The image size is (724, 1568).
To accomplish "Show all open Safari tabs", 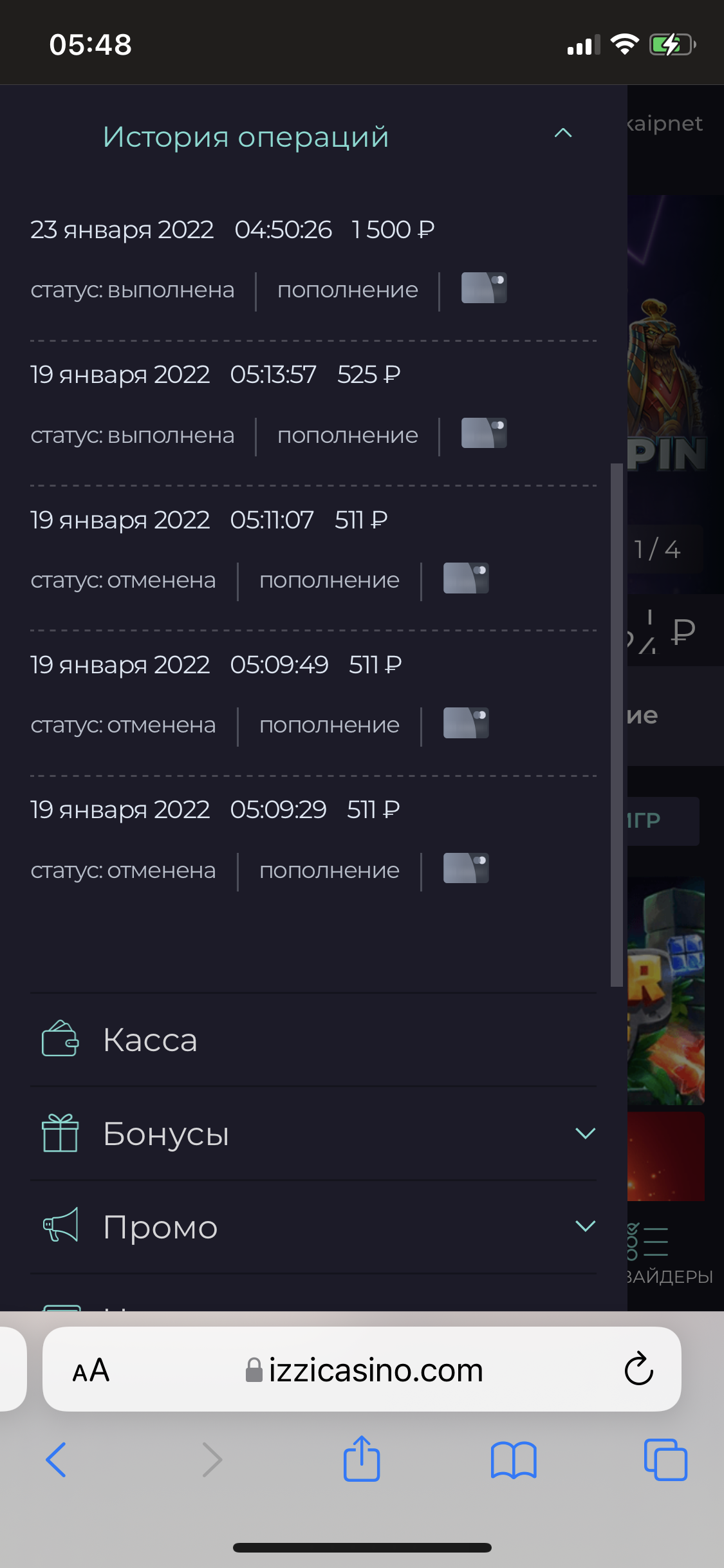I will click(665, 1460).
